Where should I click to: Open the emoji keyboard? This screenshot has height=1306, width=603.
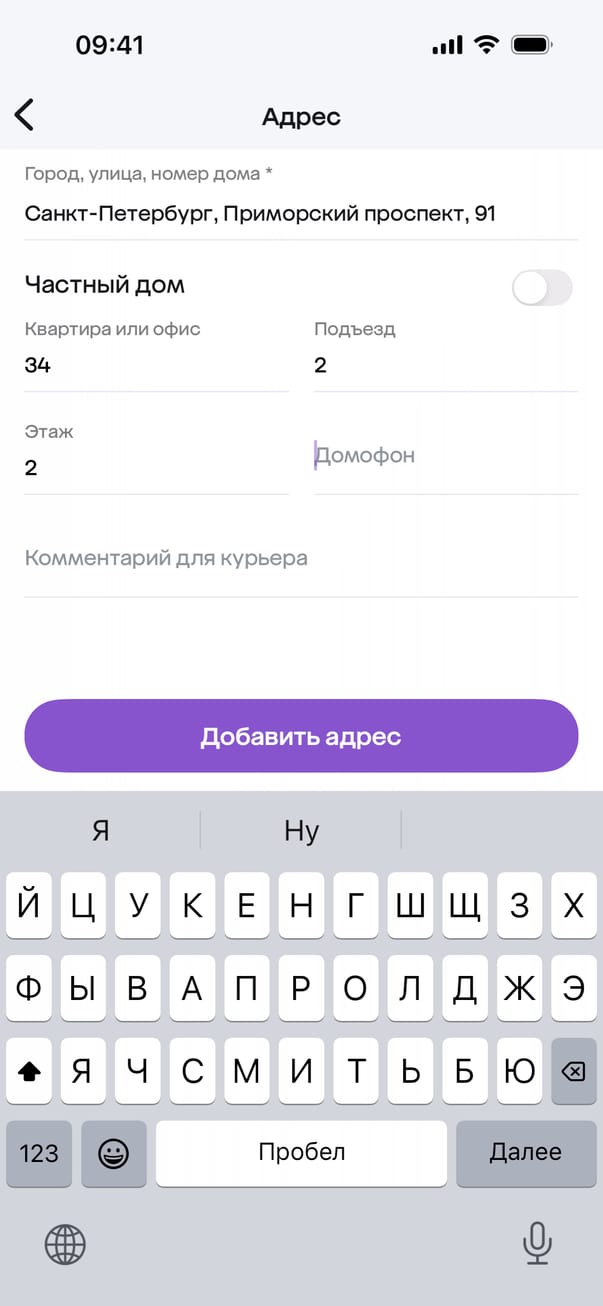[x=114, y=1153]
